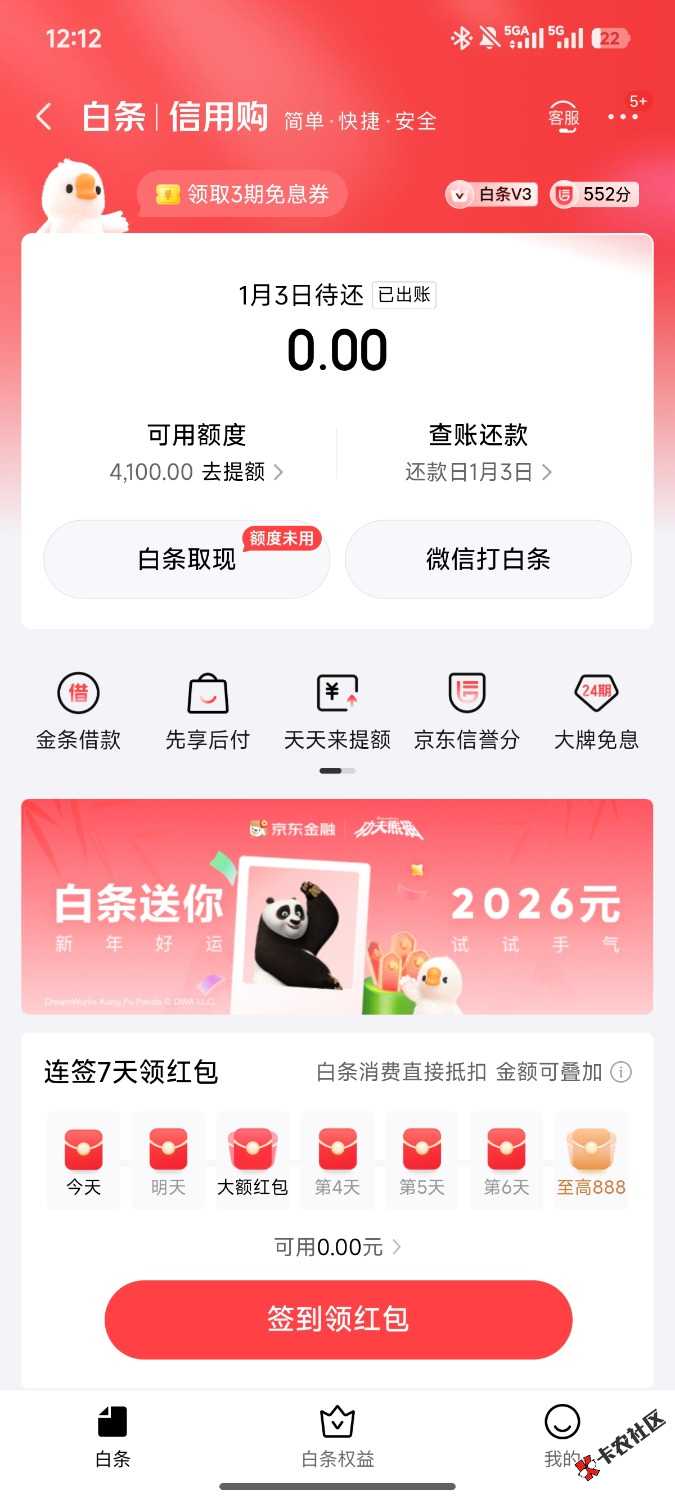Open 天天来提额 shortcut
675x1500 pixels.
click(x=337, y=712)
